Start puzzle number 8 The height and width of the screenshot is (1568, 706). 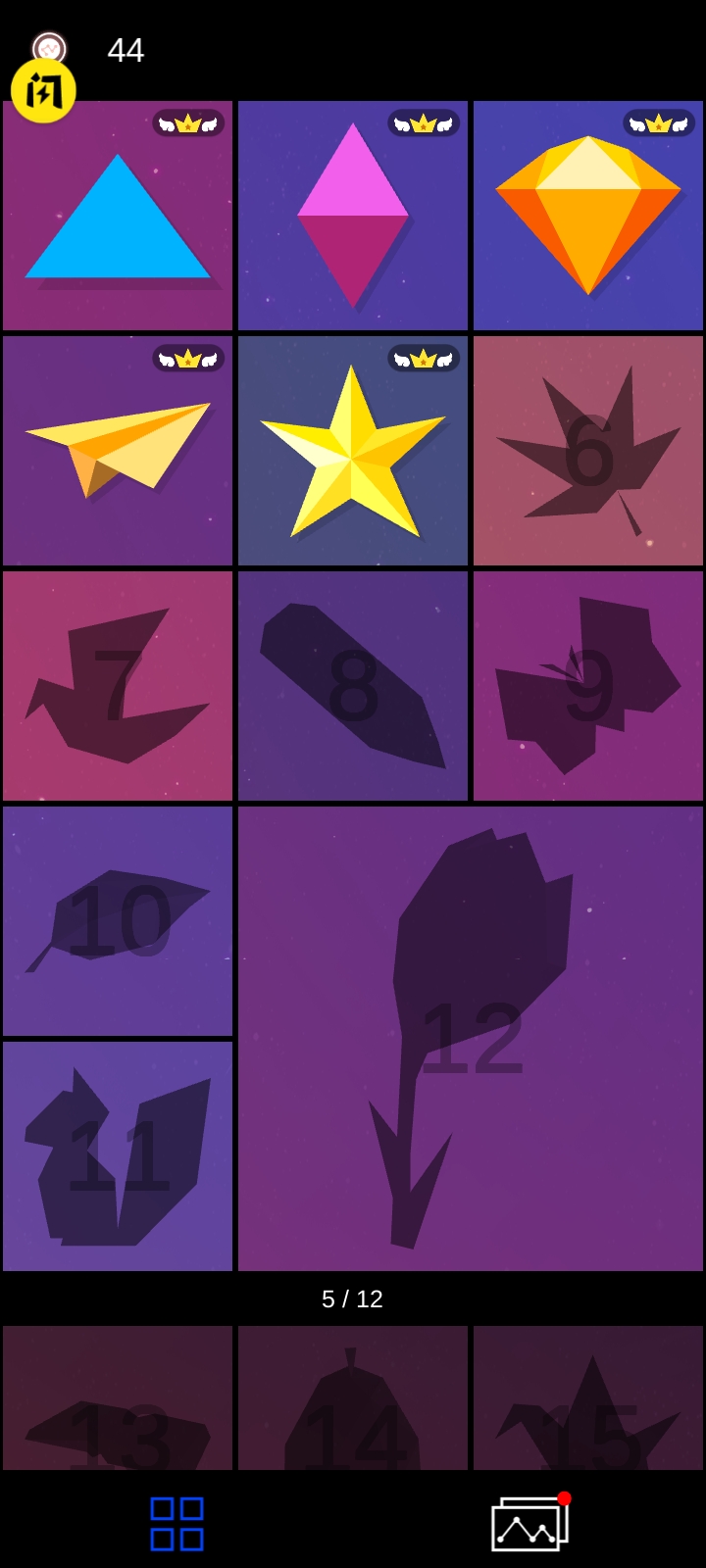pos(353,686)
